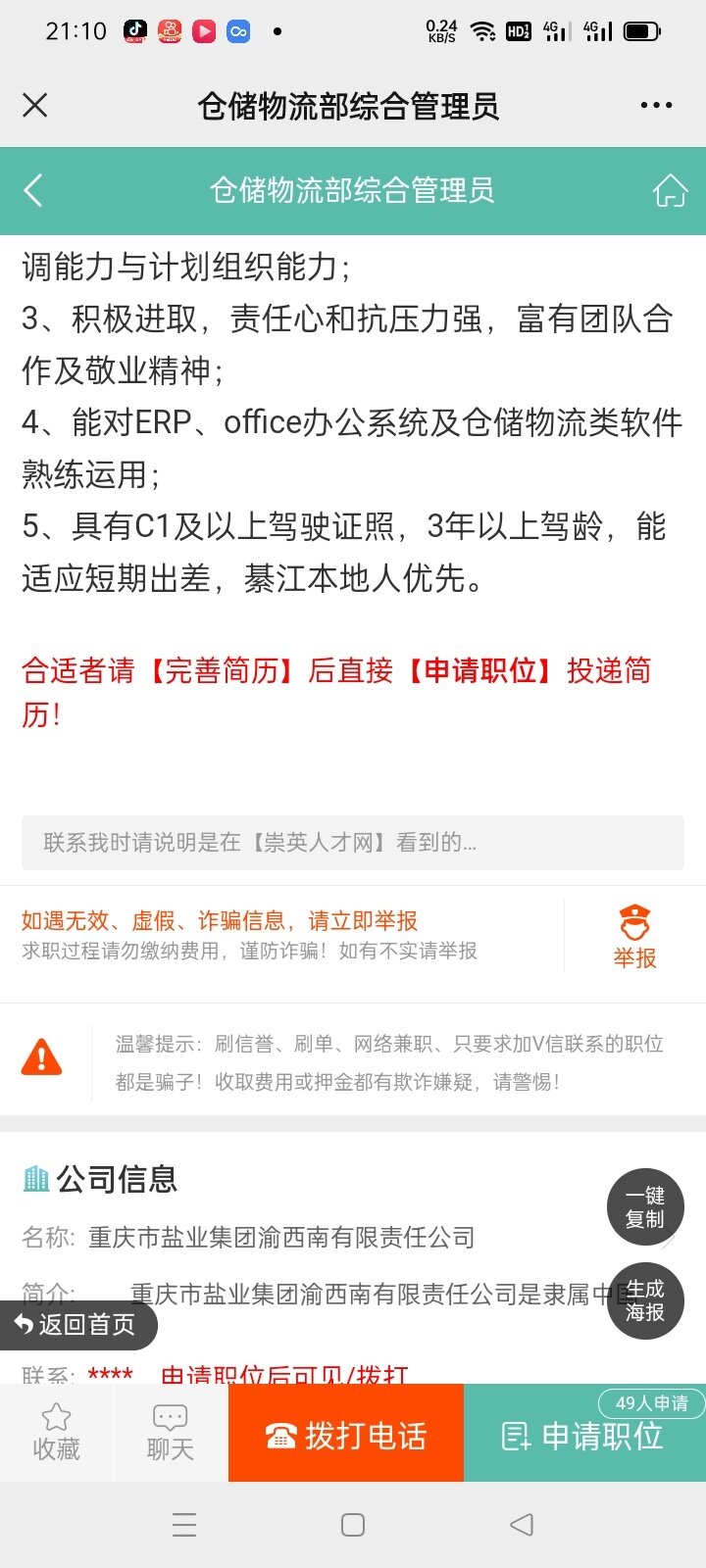Go back using the green header arrow

33,190
